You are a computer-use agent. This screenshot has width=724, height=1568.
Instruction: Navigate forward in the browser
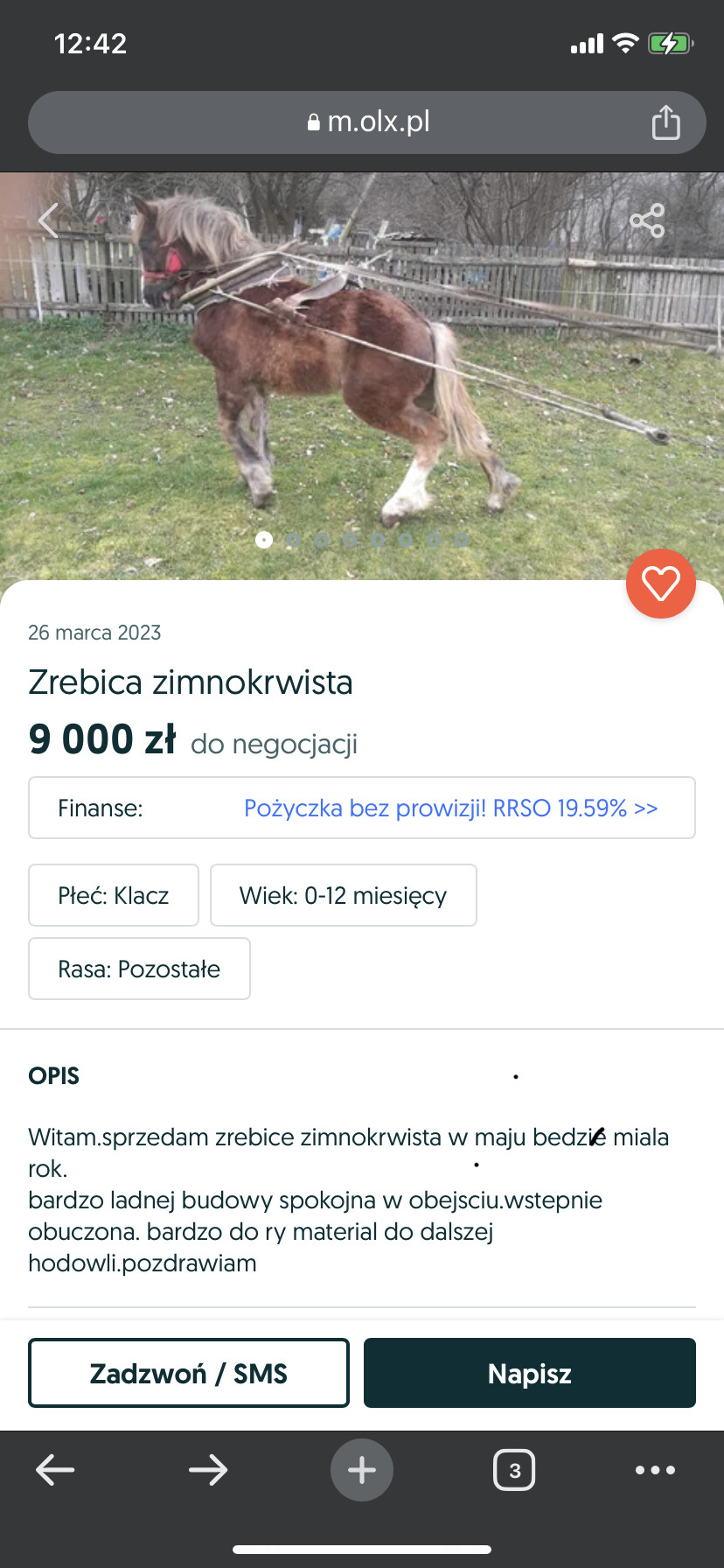(208, 1470)
